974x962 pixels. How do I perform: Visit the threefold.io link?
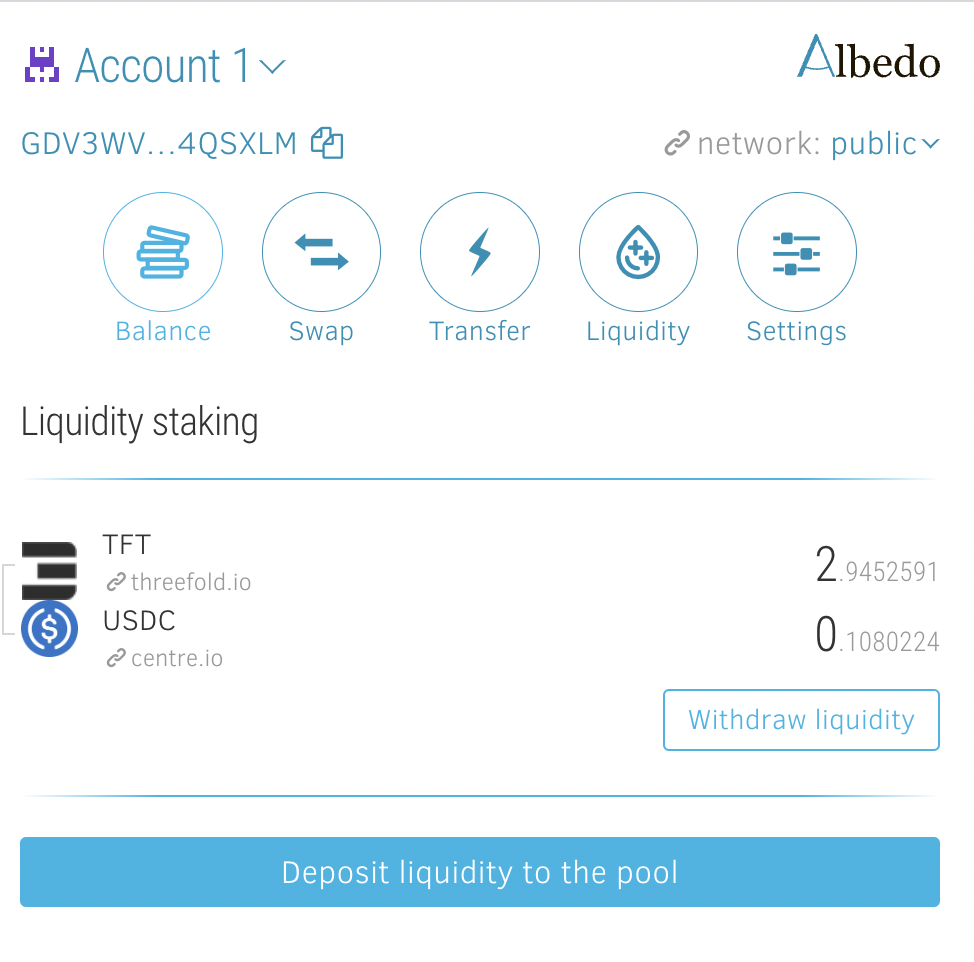point(190,582)
